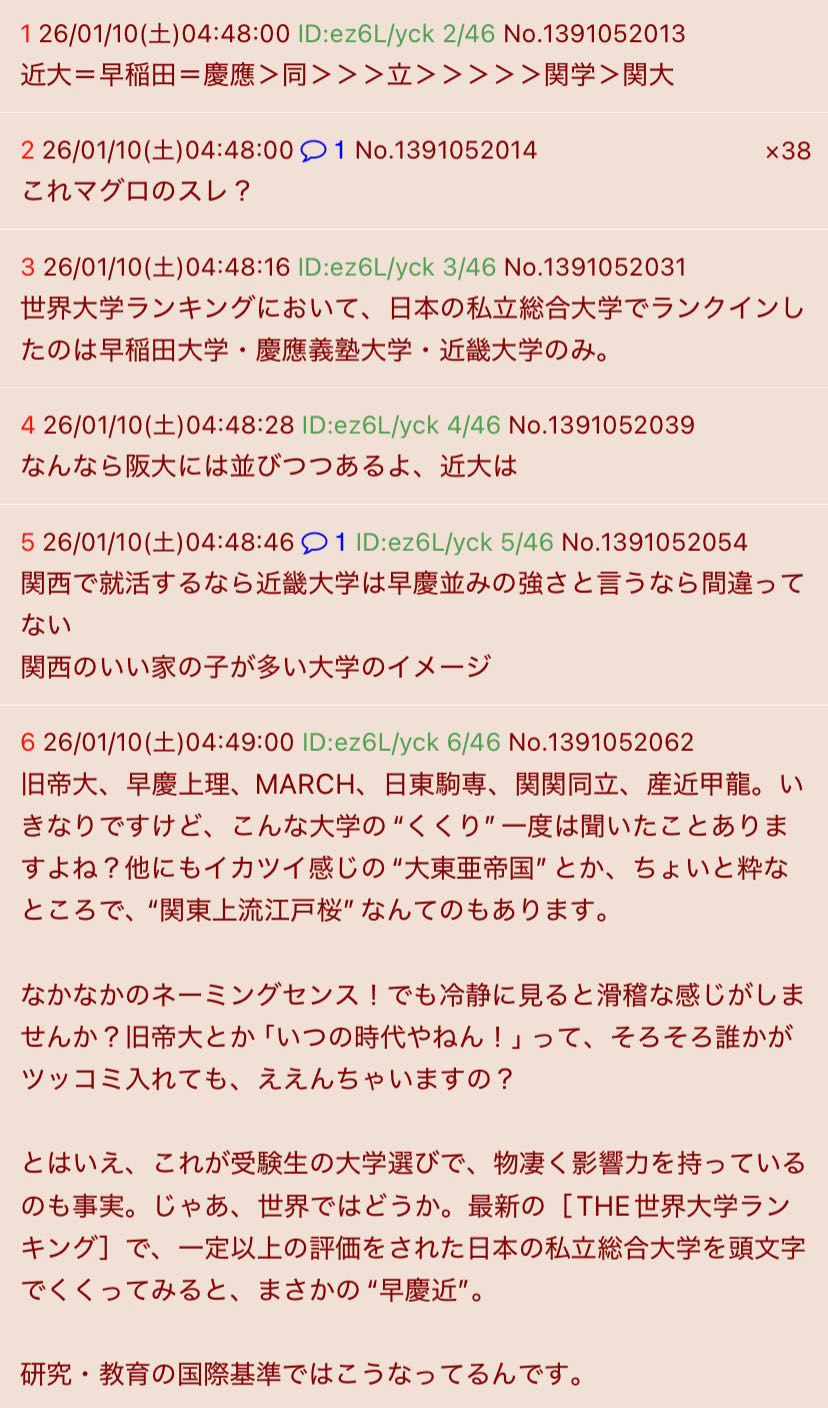Screen dimensions: 828x1408
Task: Show posts by ID ez6L/yck 2/46
Action: (396, 34)
